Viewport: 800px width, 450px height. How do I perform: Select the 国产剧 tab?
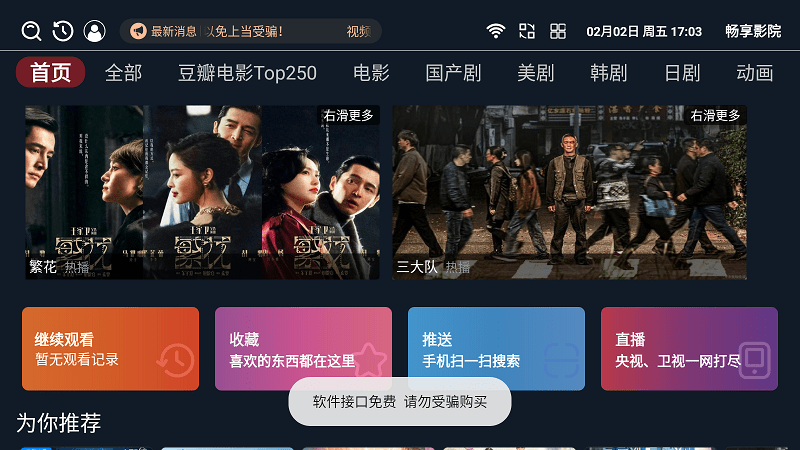[453, 73]
